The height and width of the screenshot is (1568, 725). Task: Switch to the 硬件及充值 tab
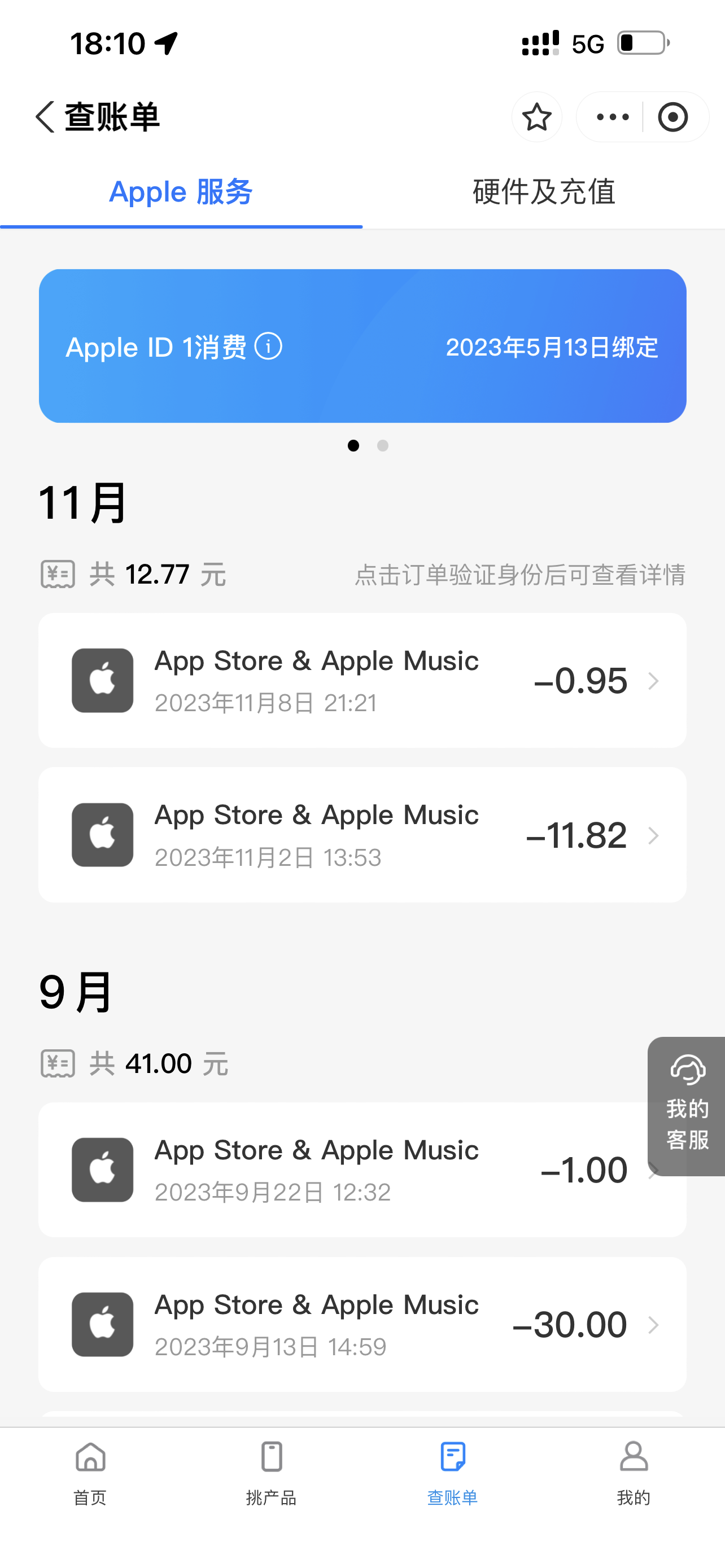click(x=544, y=192)
